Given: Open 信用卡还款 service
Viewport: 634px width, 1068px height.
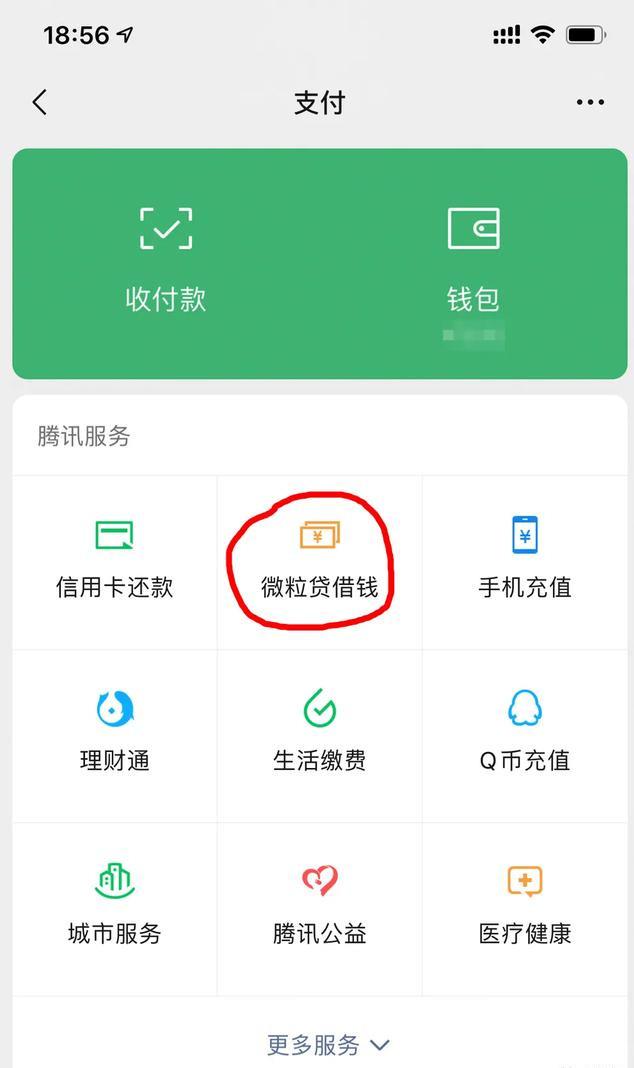Looking at the screenshot, I should pyautogui.click(x=115, y=561).
